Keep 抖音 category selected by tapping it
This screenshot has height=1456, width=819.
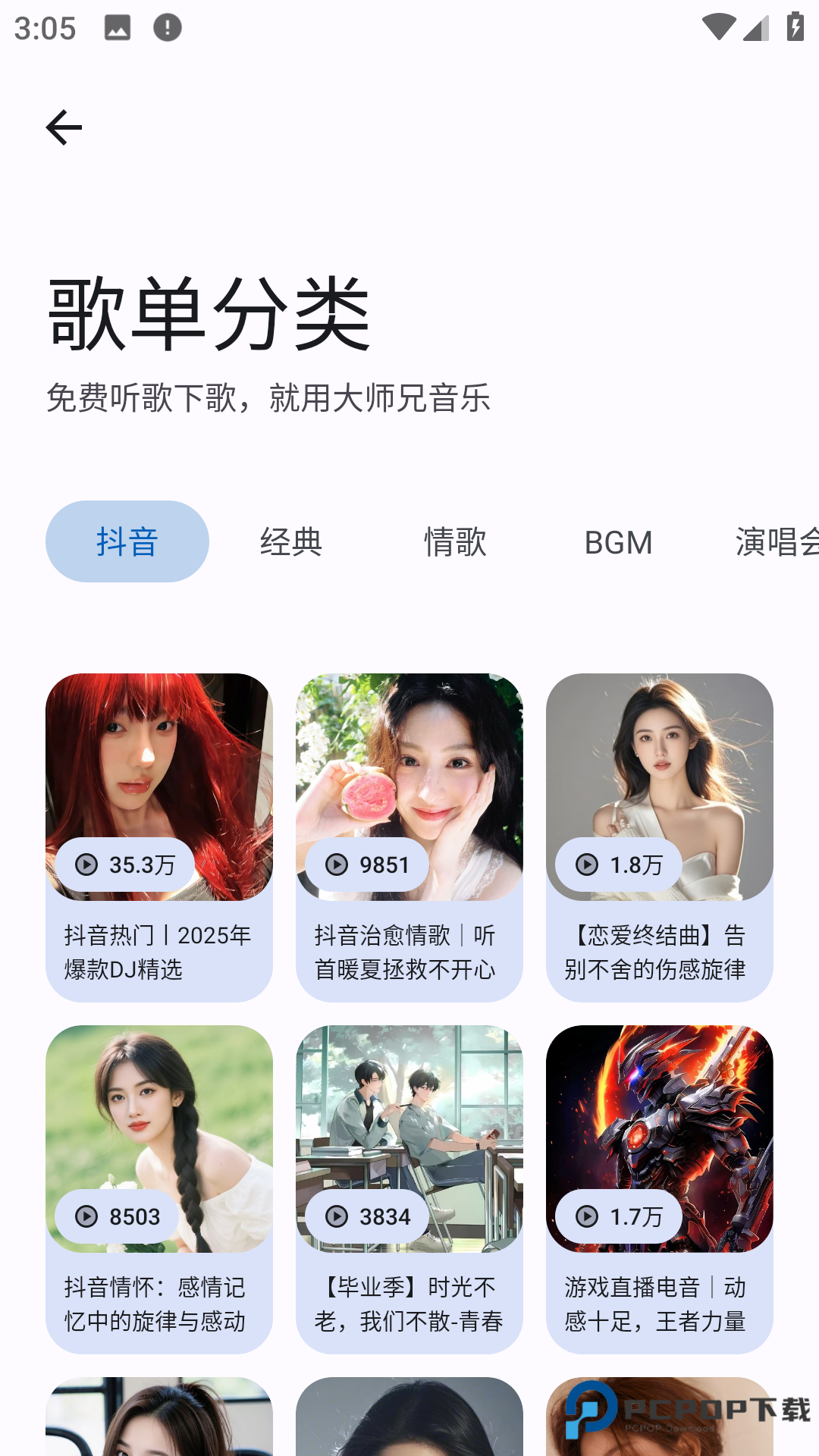[127, 541]
